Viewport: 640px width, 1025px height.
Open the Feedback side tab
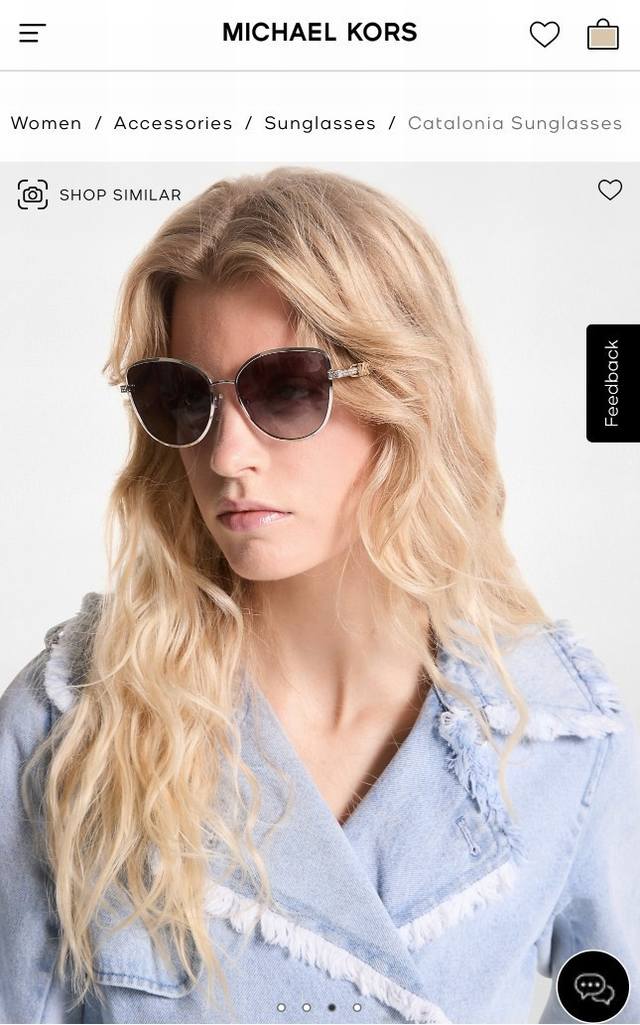click(x=612, y=383)
